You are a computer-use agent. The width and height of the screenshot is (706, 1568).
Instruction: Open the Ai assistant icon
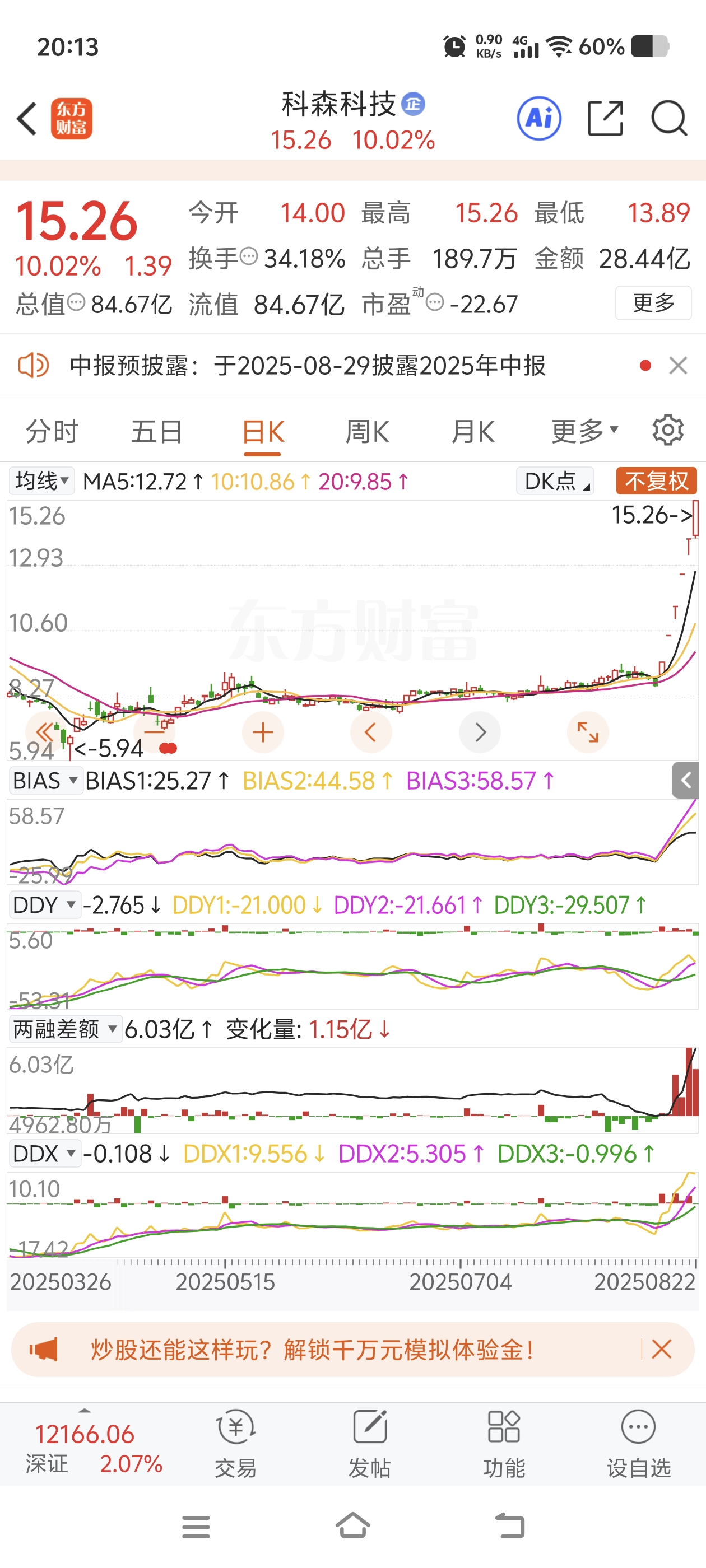pos(539,119)
